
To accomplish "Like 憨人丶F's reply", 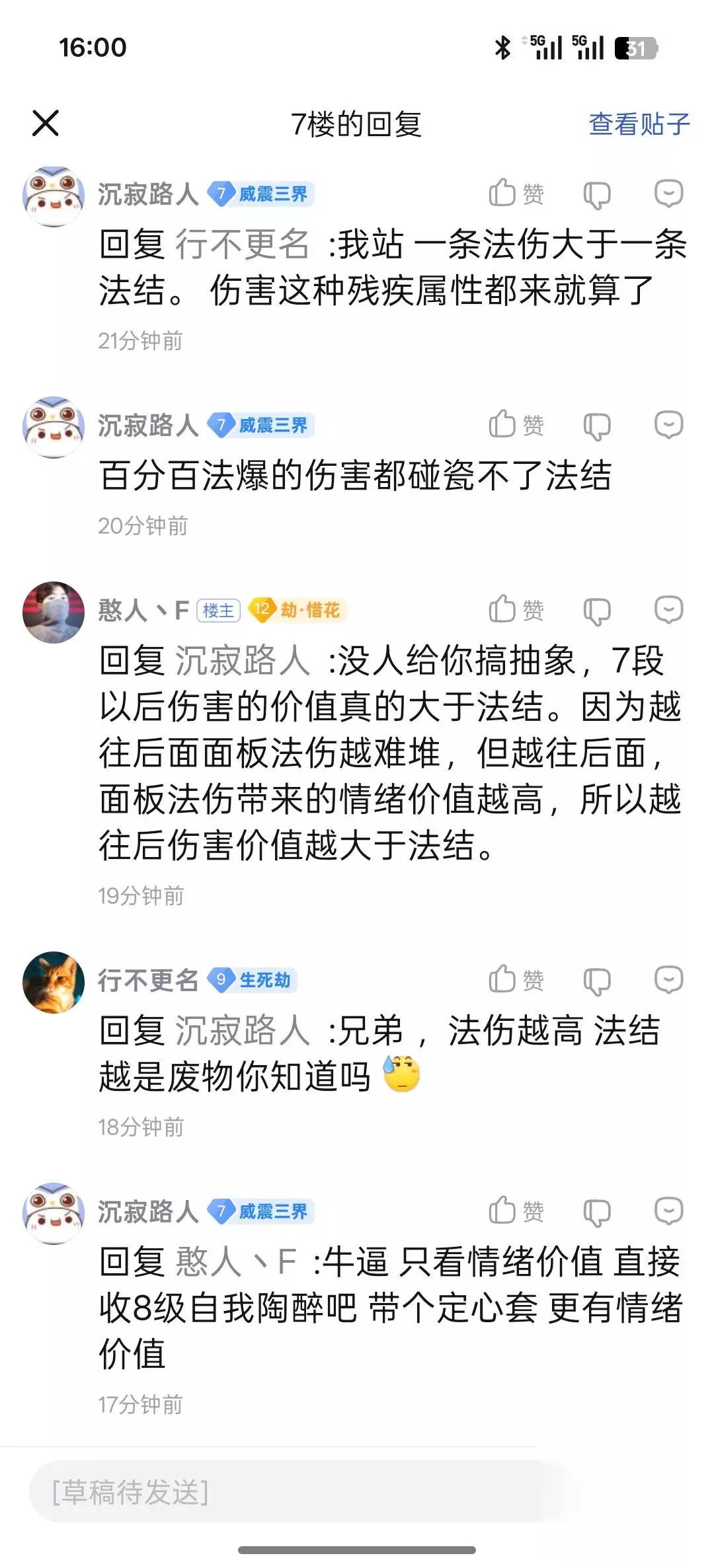I will tap(516, 609).
